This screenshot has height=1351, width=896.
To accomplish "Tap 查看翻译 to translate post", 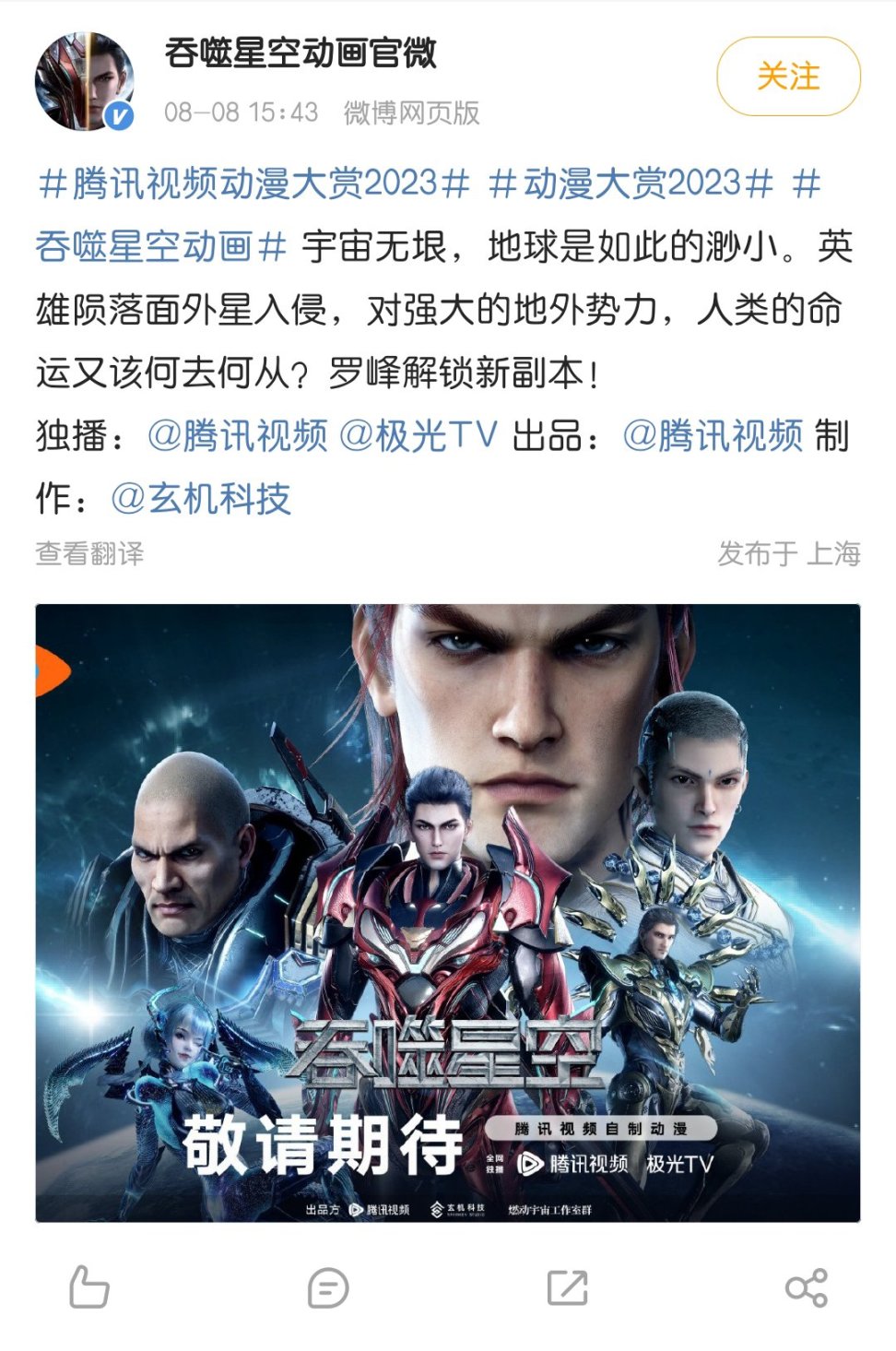I will (x=89, y=553).
